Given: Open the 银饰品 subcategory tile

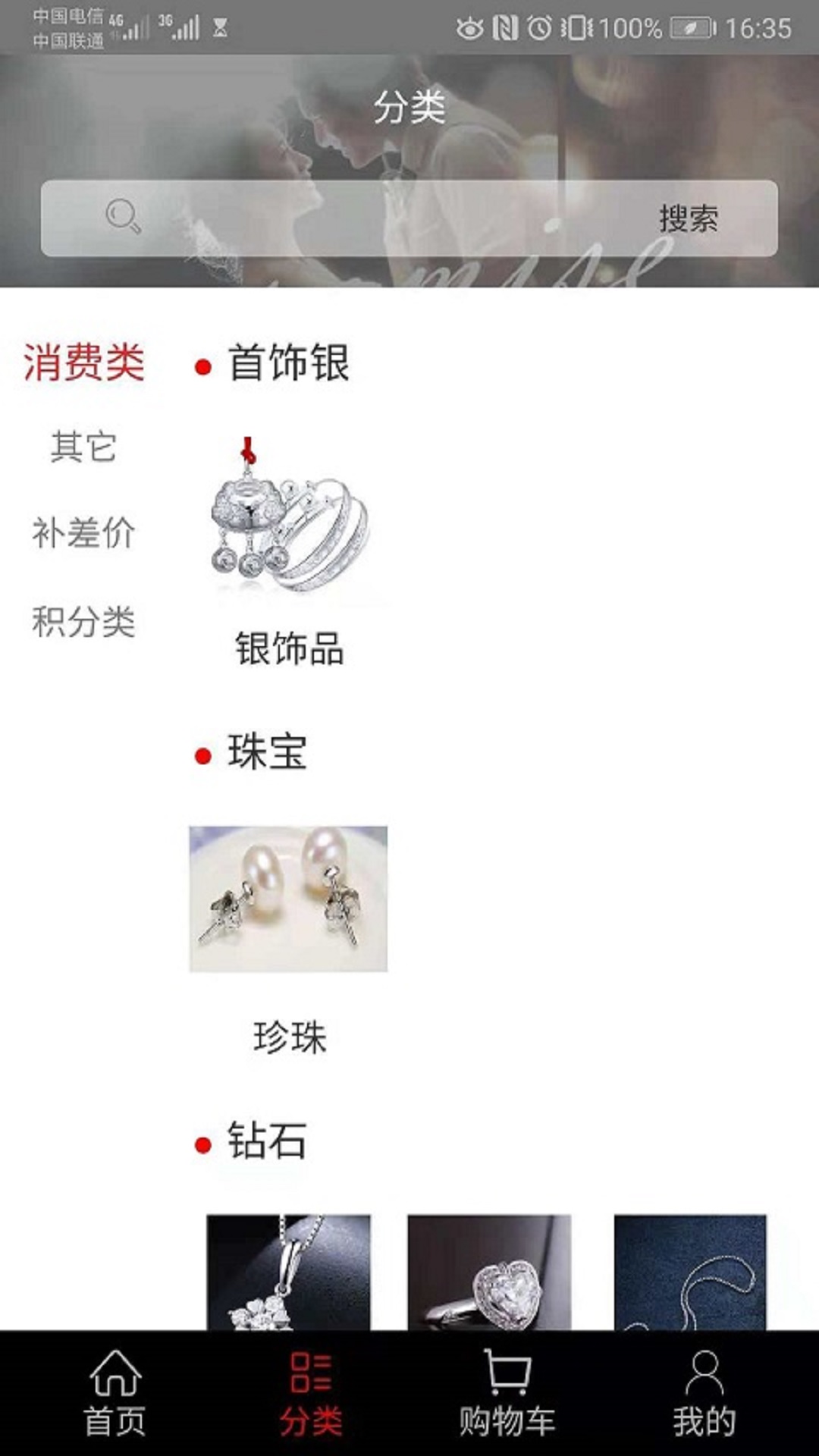Looking at the screenshot, I should click(288, 546).
